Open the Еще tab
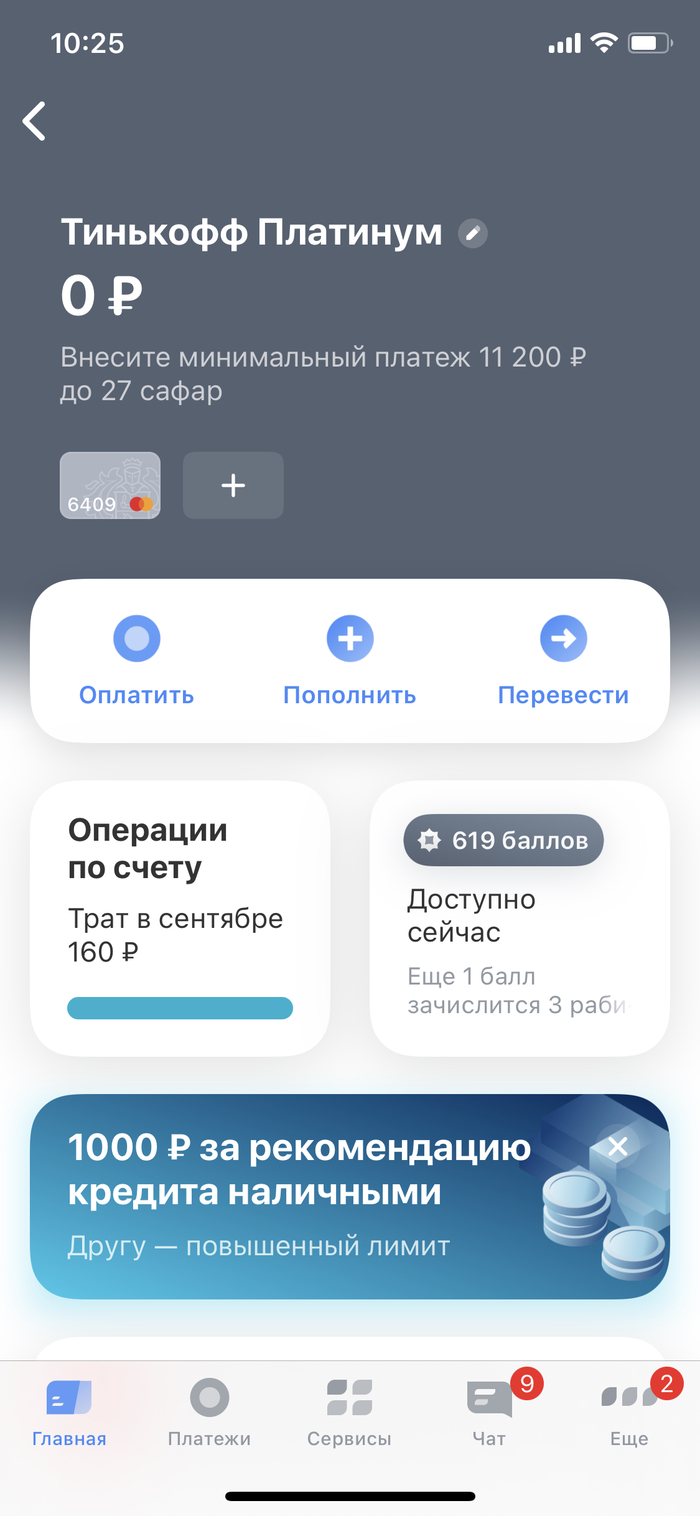Viewport: 700px width, 1516px height. click(629, 1412)
